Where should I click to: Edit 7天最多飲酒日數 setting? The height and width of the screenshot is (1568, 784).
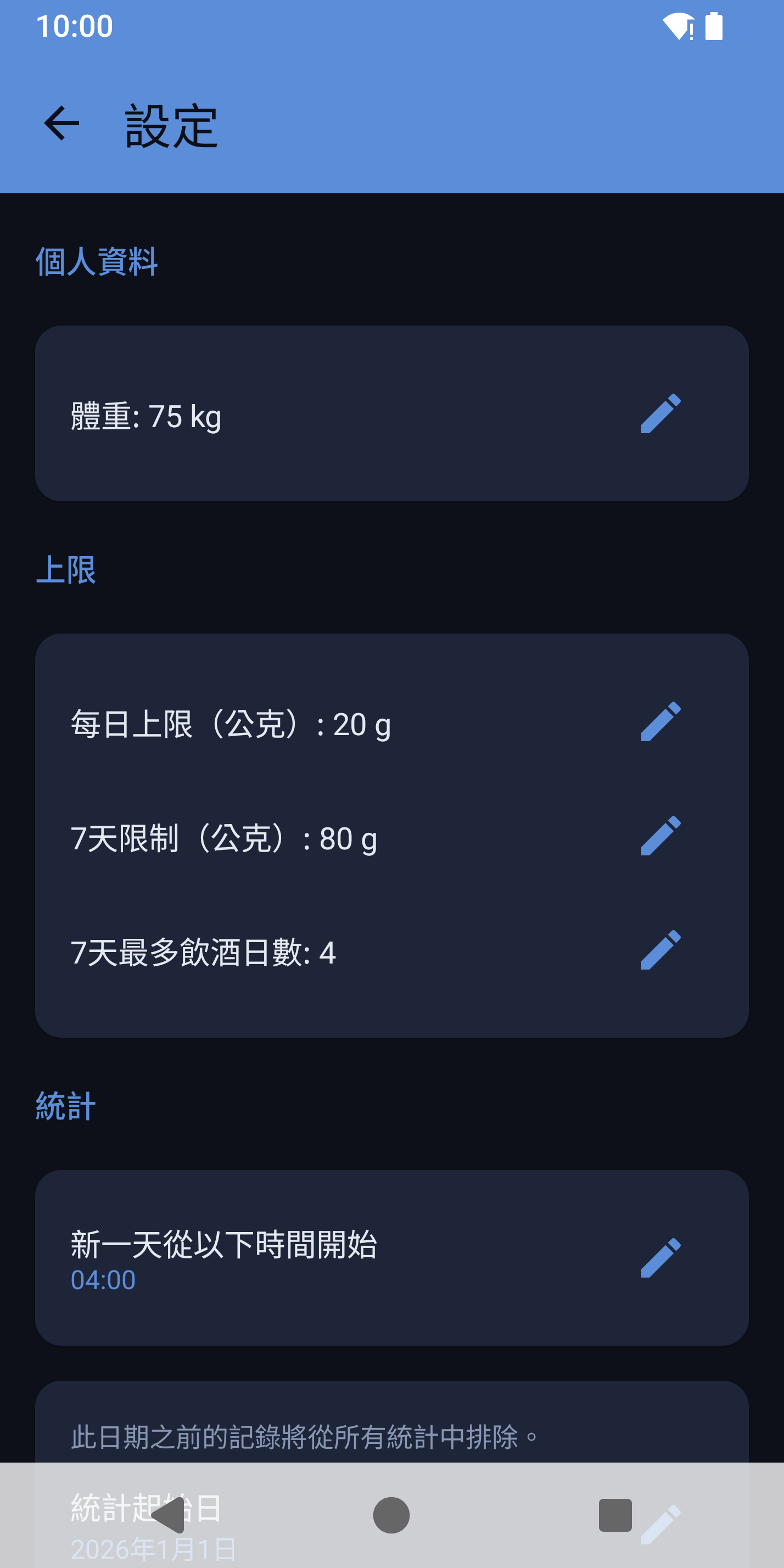point(661,950)
